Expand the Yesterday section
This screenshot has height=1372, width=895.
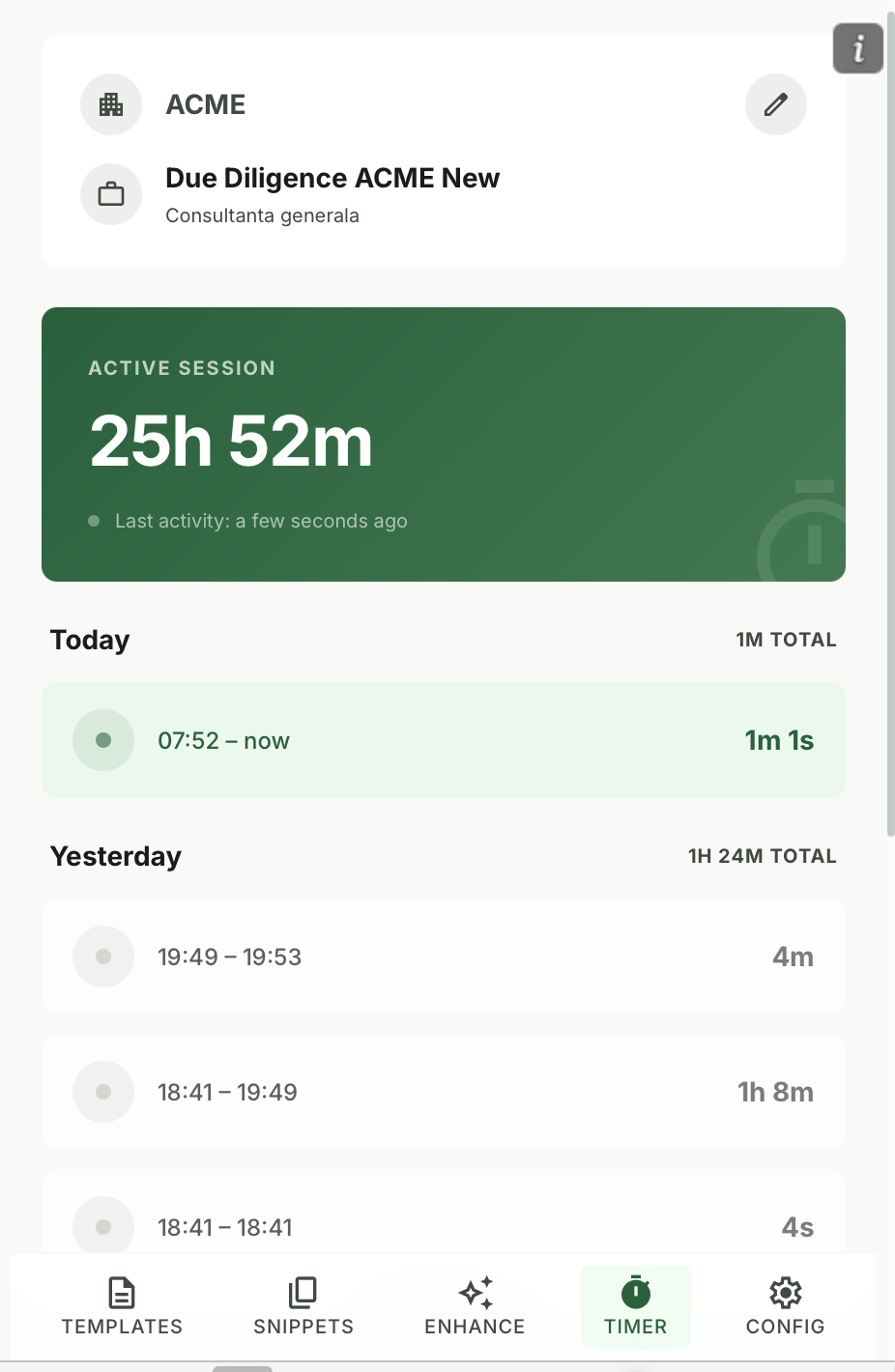click(x=115, y=855)
